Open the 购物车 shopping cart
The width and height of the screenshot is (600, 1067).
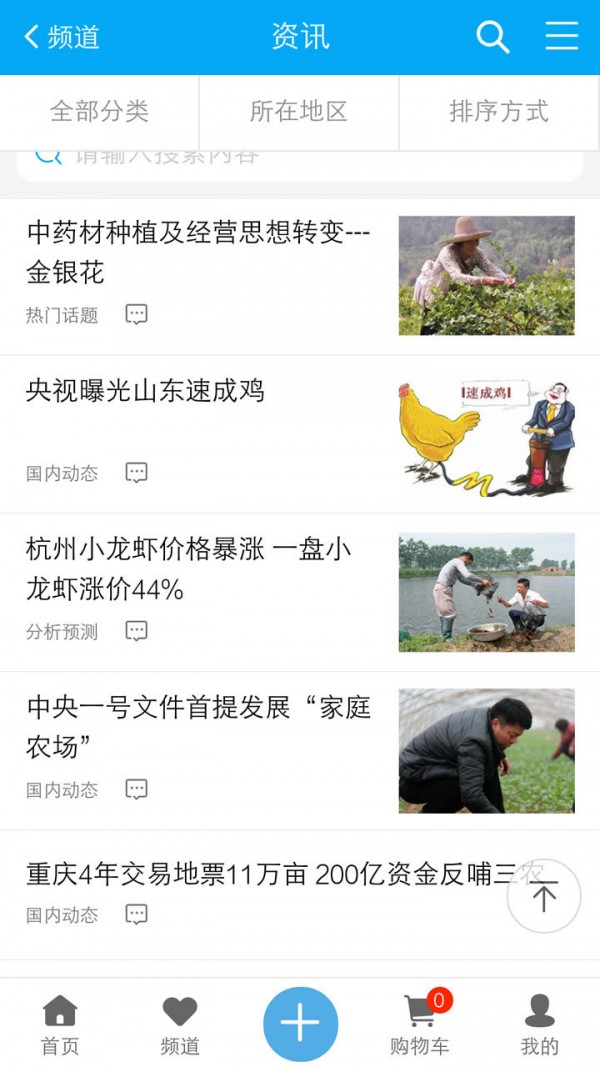click(420, 1025)
